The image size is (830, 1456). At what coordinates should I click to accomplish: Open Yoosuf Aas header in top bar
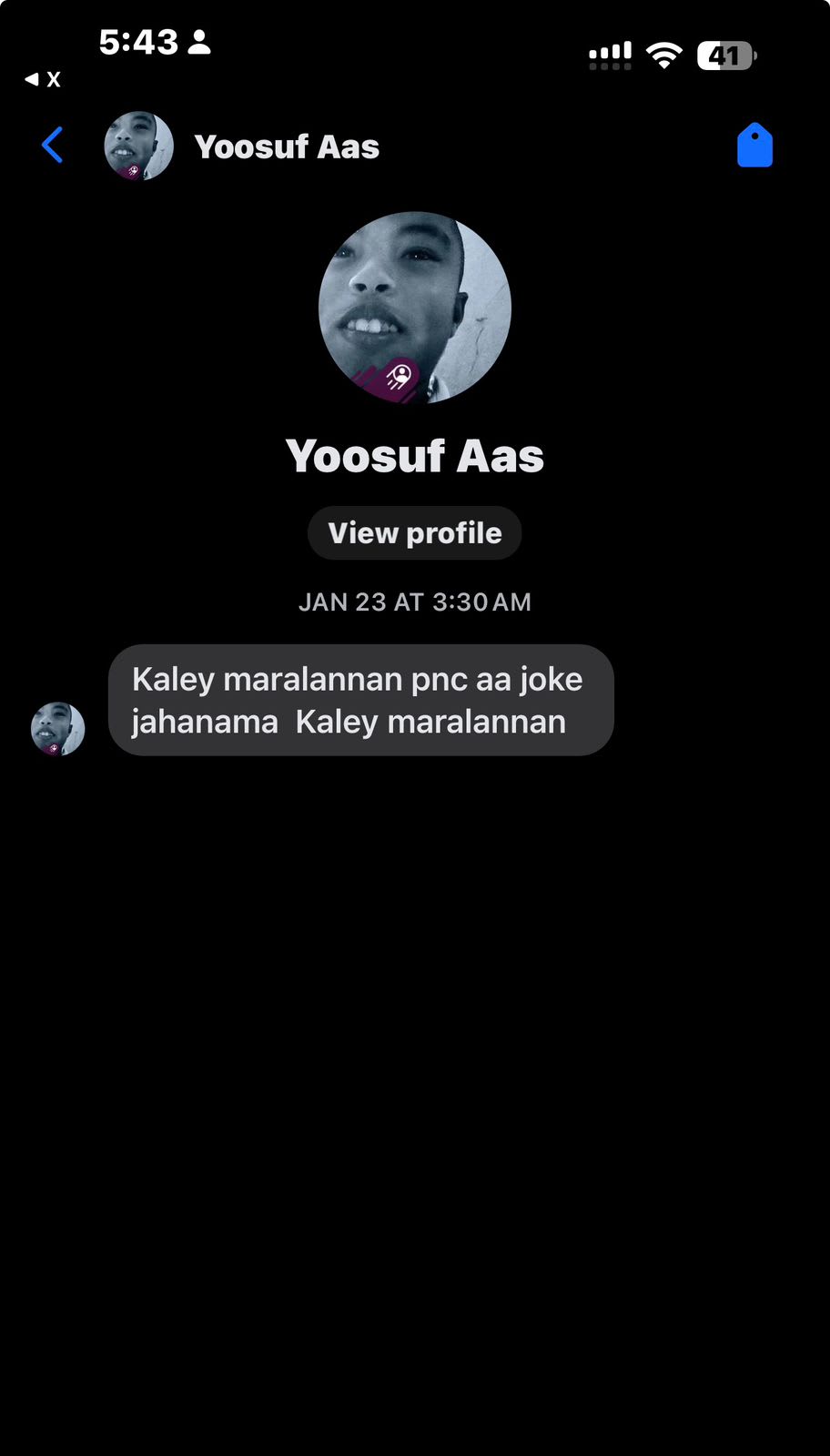(286, 147)
